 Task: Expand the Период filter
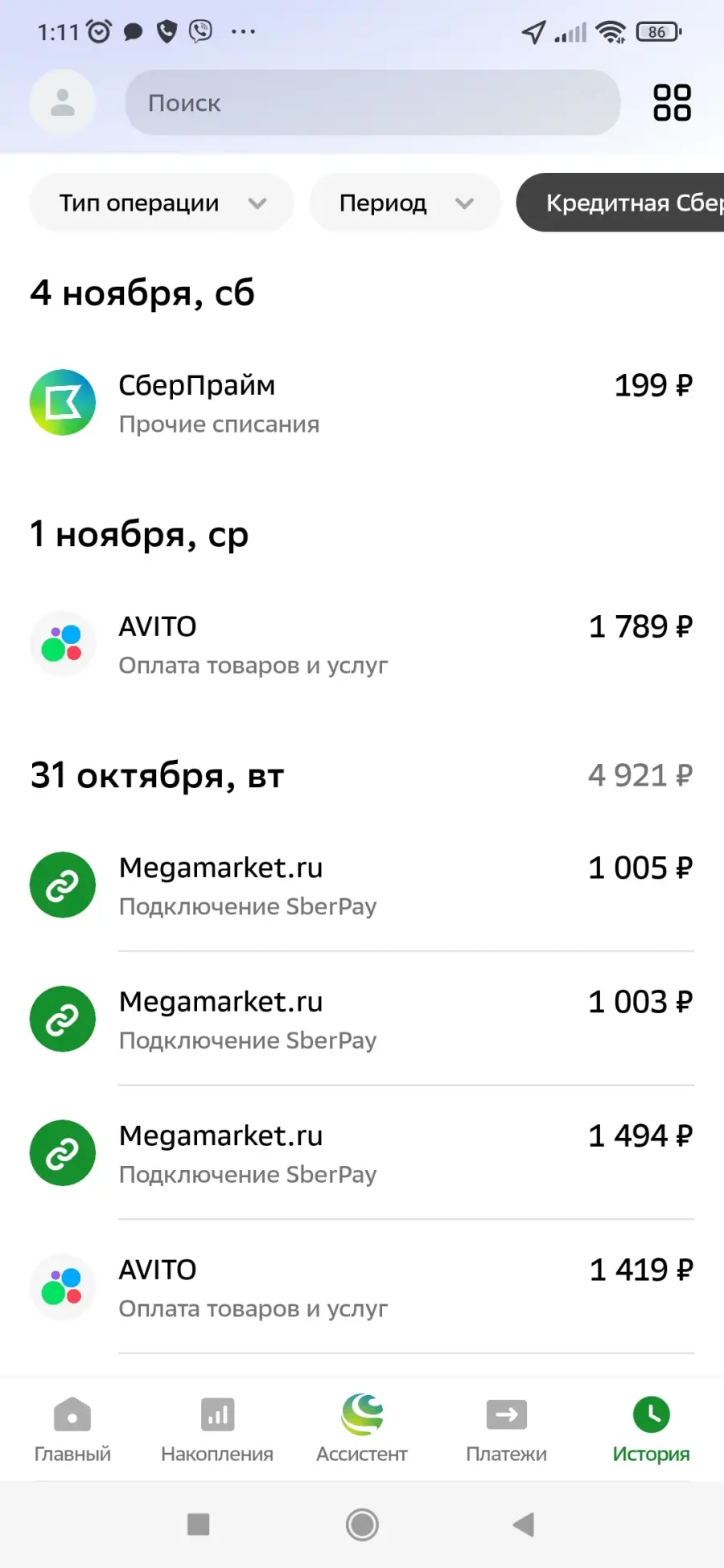tap(405, 203)
